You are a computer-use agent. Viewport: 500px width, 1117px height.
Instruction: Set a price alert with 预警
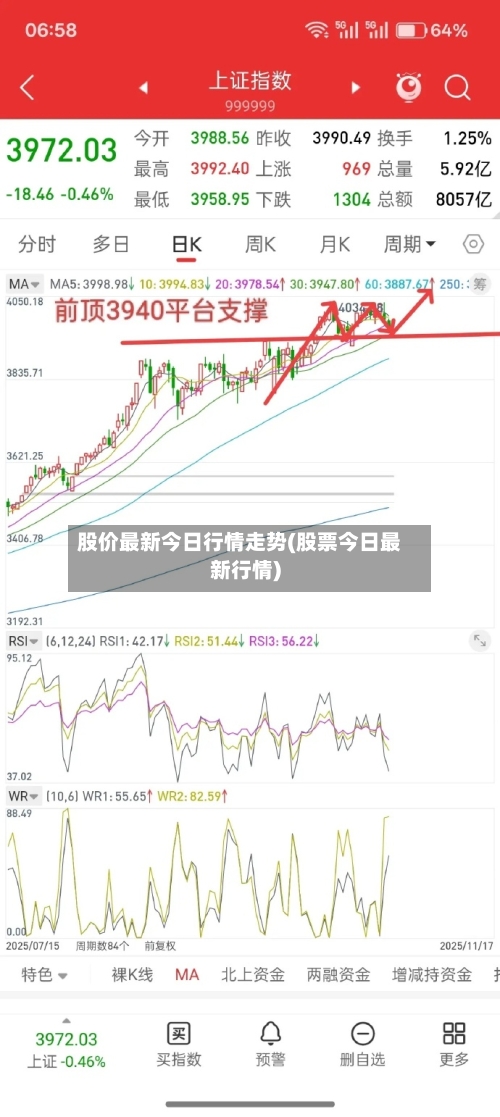[270, 1045]
